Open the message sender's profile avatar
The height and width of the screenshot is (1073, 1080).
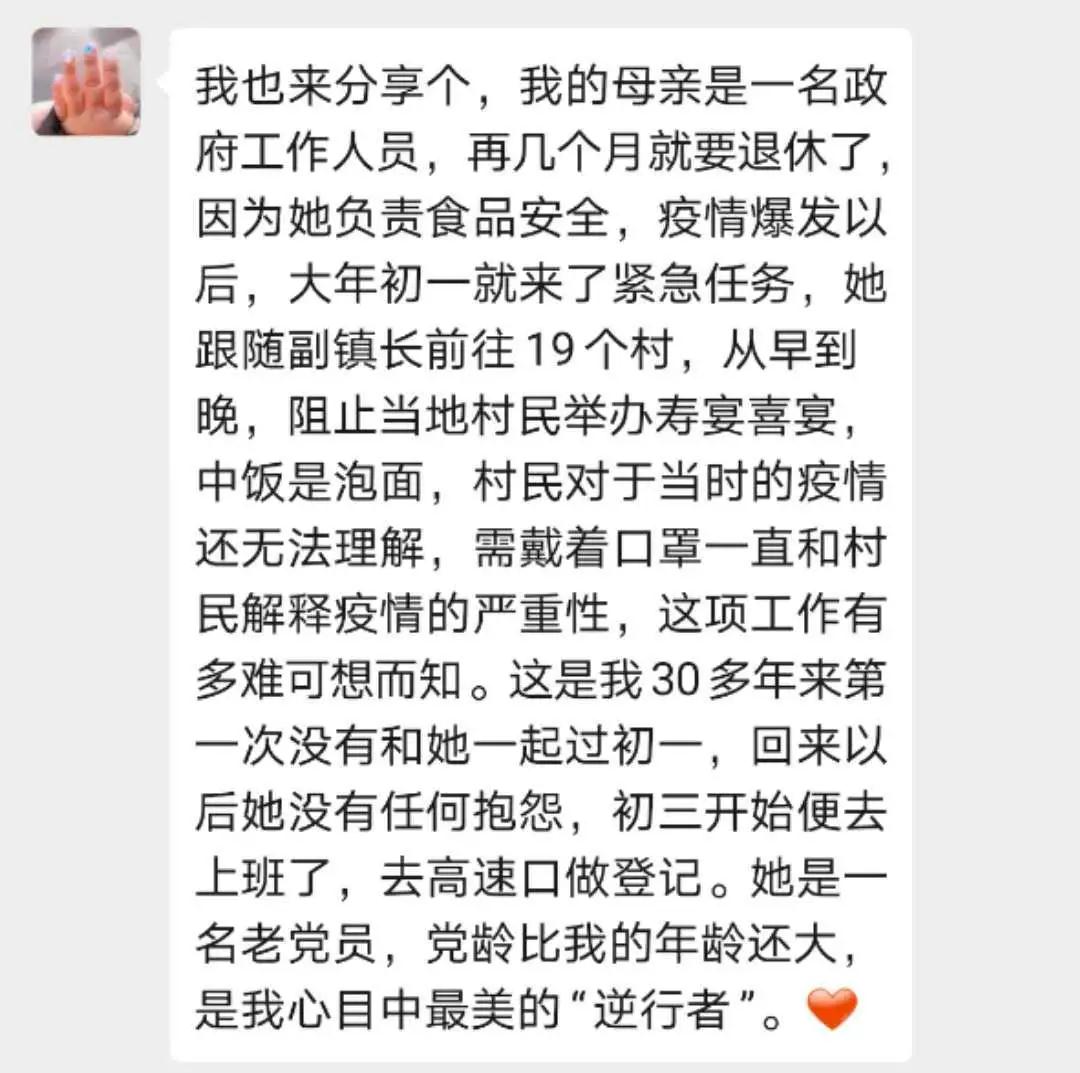tap(86, 82)
